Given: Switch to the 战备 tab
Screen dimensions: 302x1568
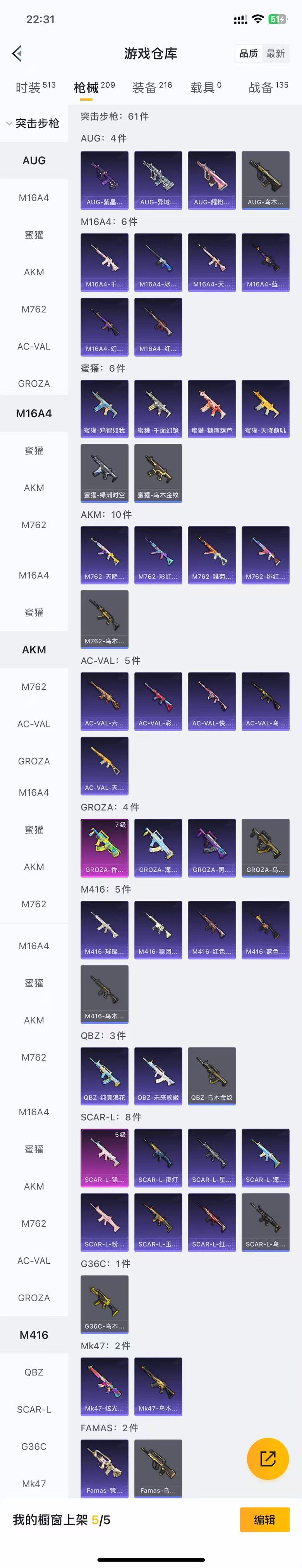Looking at the screenshot, I should 268,88.
